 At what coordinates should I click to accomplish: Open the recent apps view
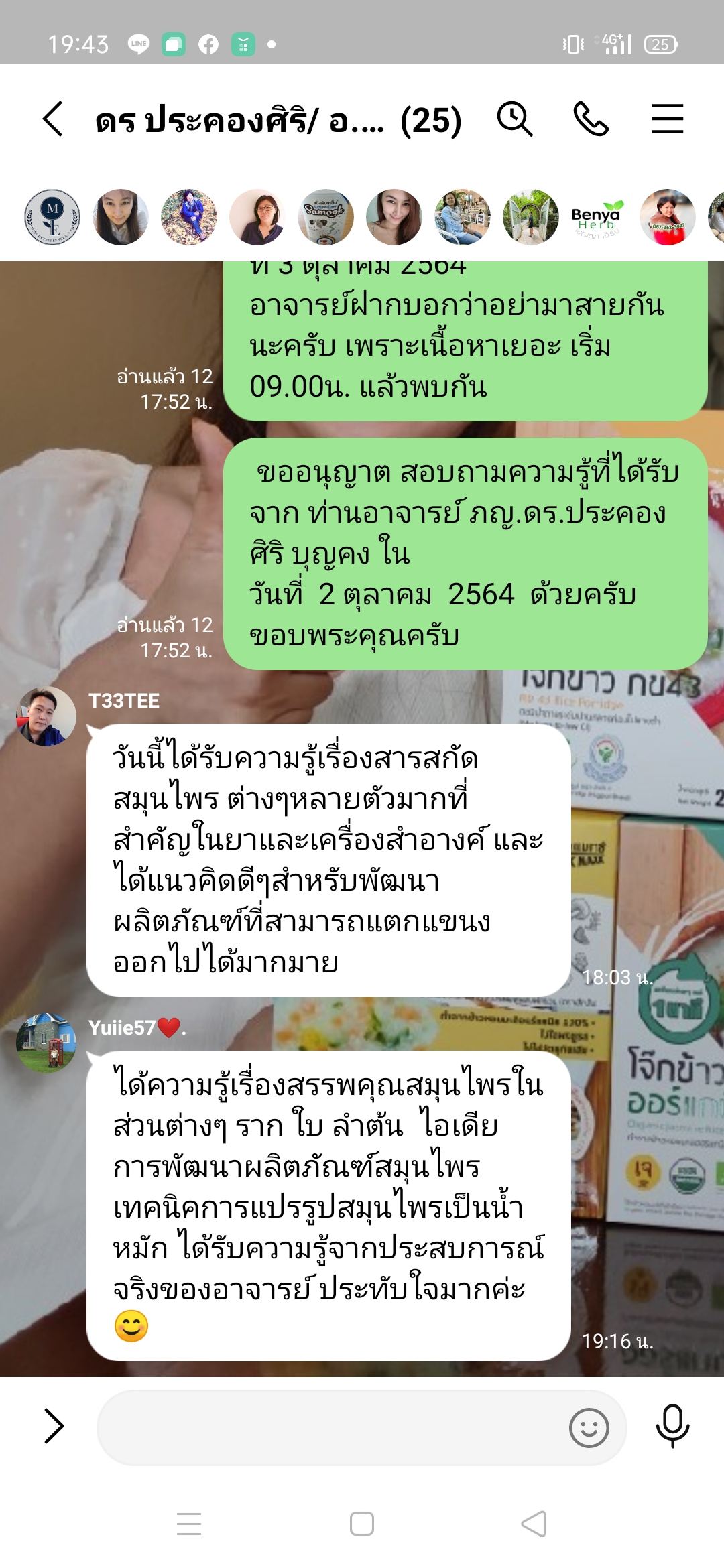pyautogui.click(x=189, y=1524)
